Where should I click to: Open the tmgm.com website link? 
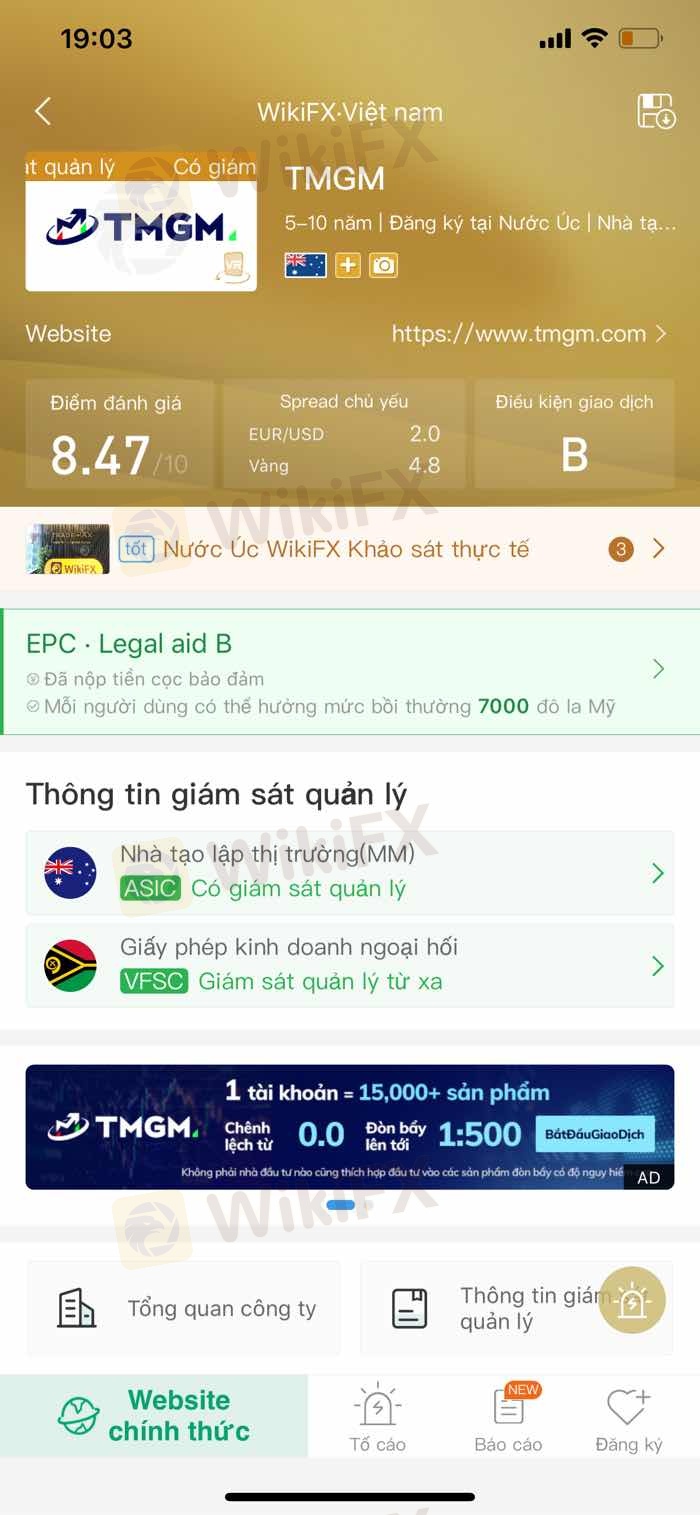click(528, 334)
